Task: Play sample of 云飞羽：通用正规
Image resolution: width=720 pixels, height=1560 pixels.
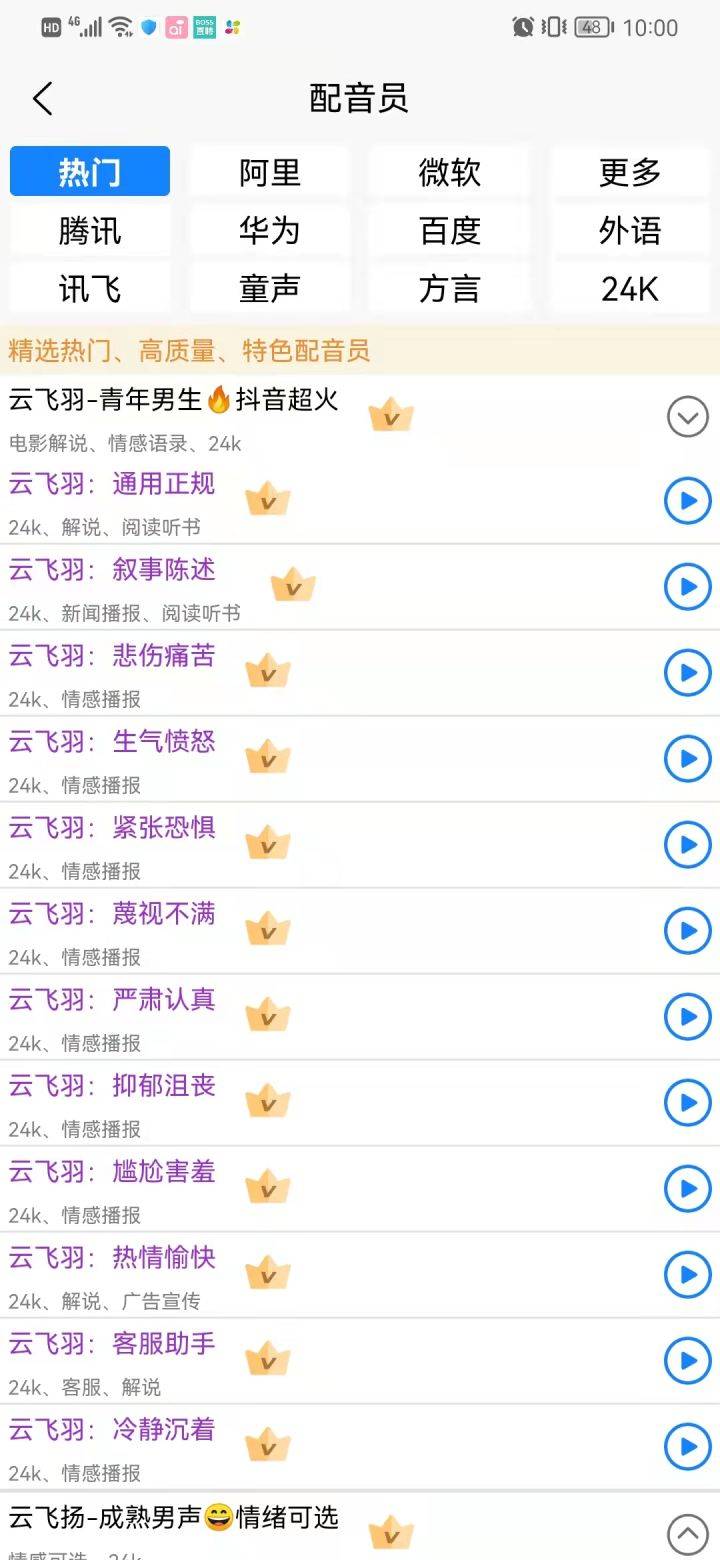Action: pyautogui.click(x=687, y=501)
